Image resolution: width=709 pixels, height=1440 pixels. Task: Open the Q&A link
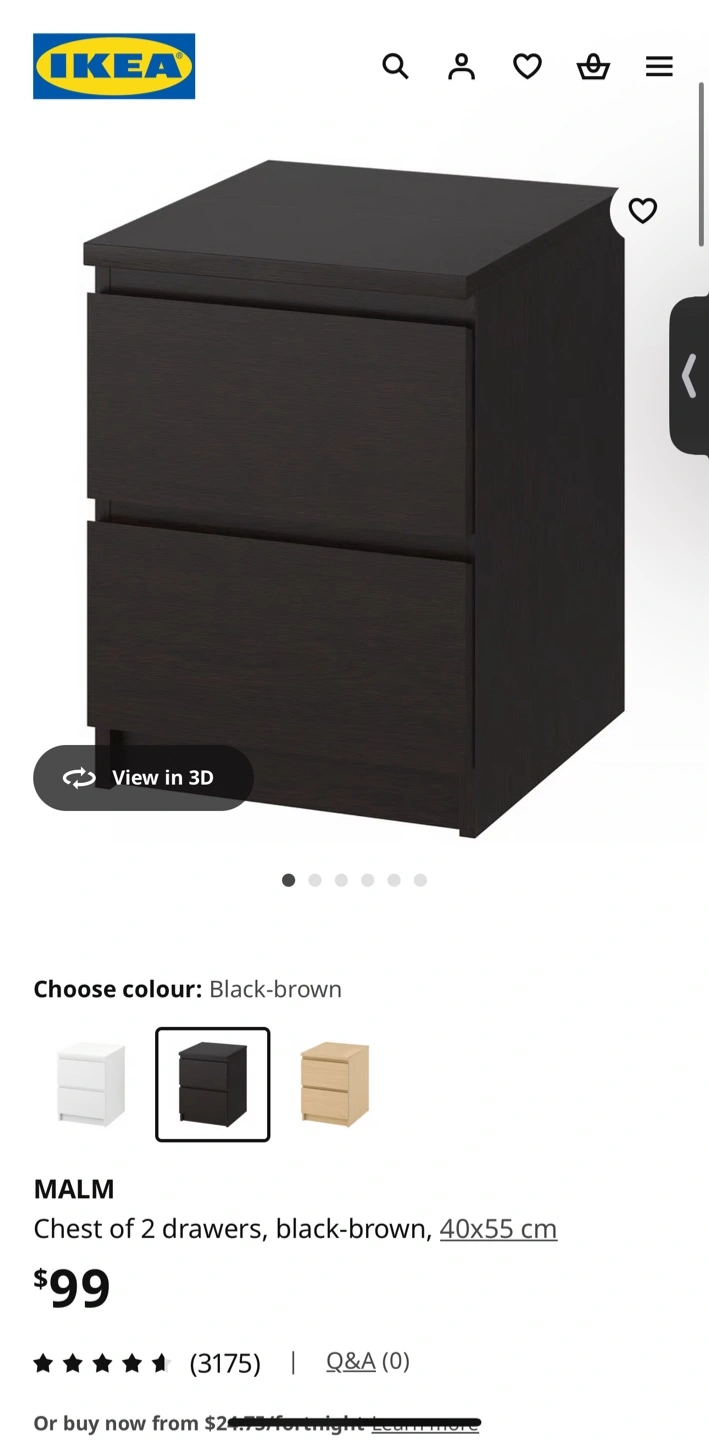click(x=351, y=1361)
